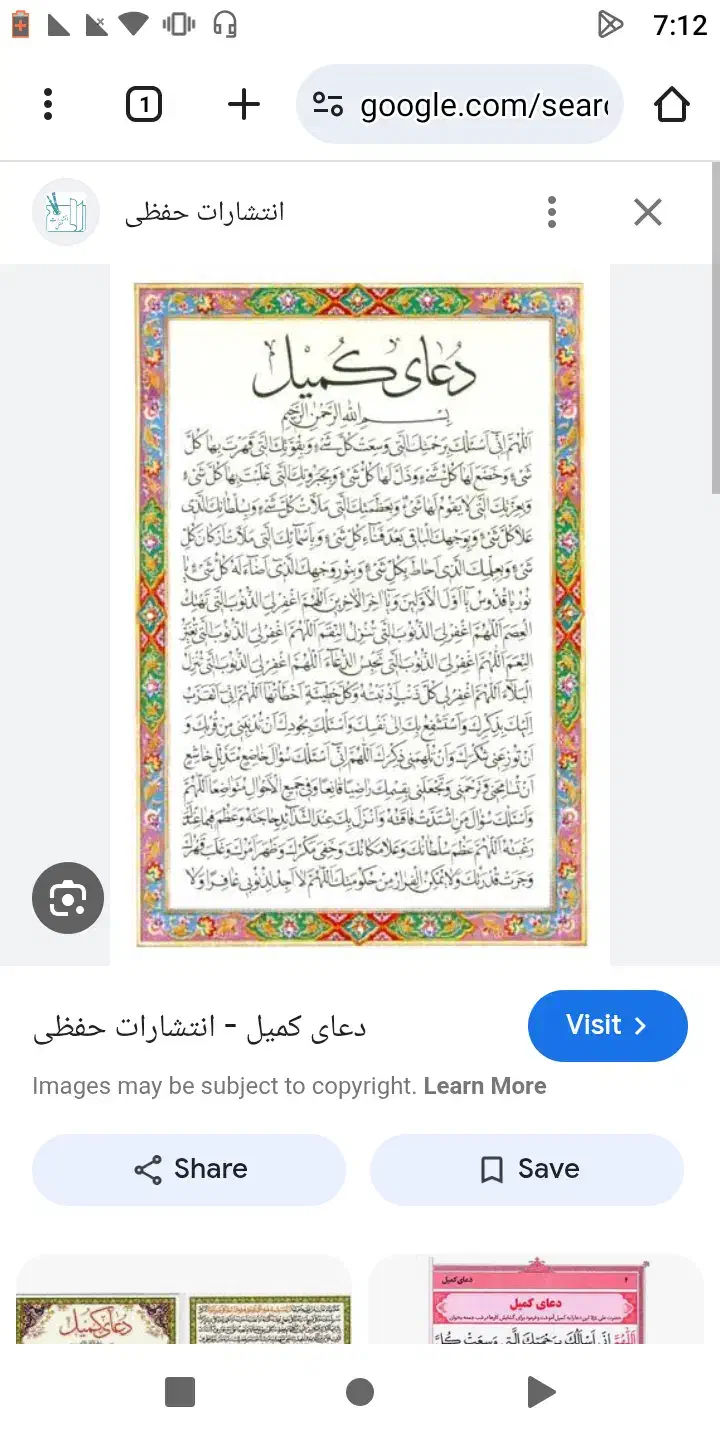Screen dimensions: 720x1440
Task: Open the image panel's three-dot options menu
Action: tap(551, 211)
